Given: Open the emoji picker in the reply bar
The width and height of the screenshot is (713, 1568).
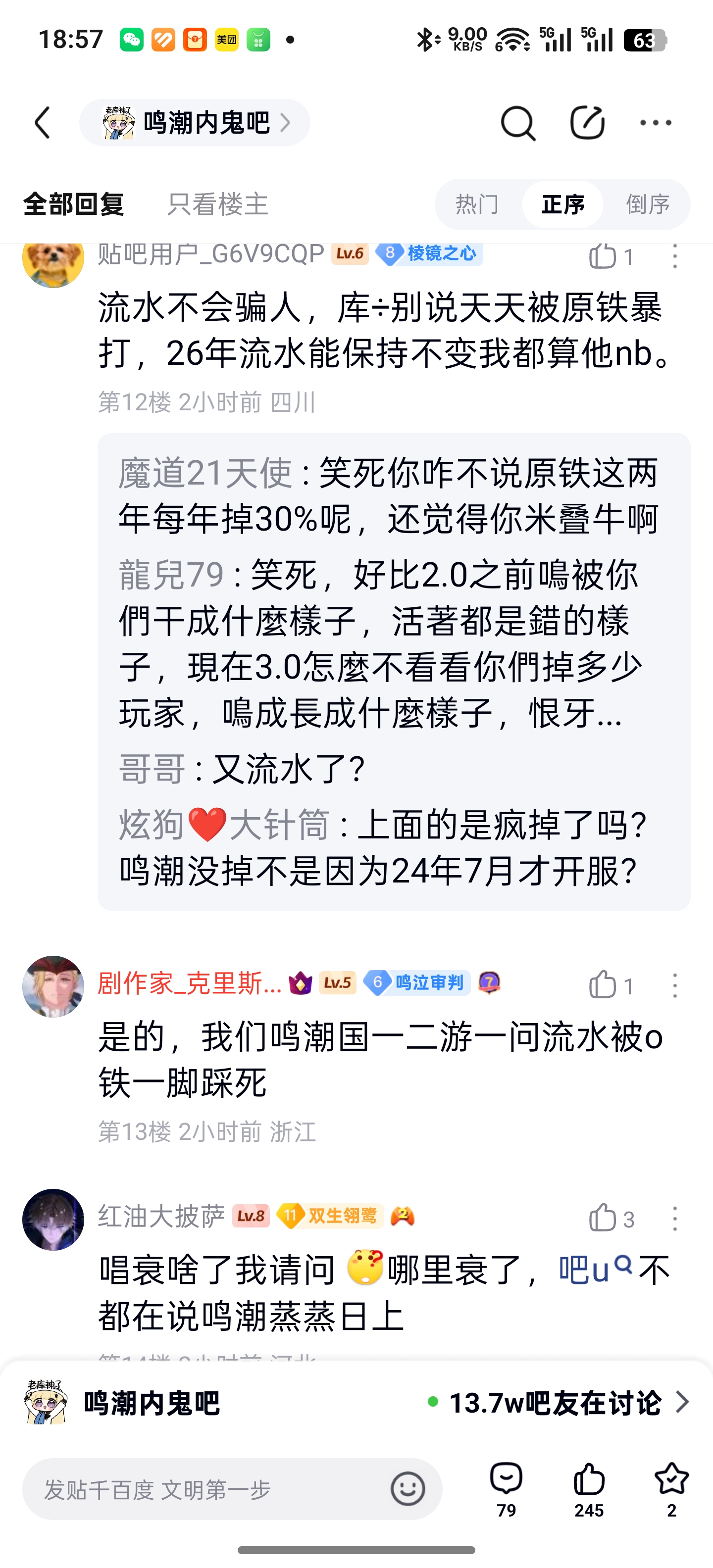Looking at the screenshot, I should tap(407, 1489).
